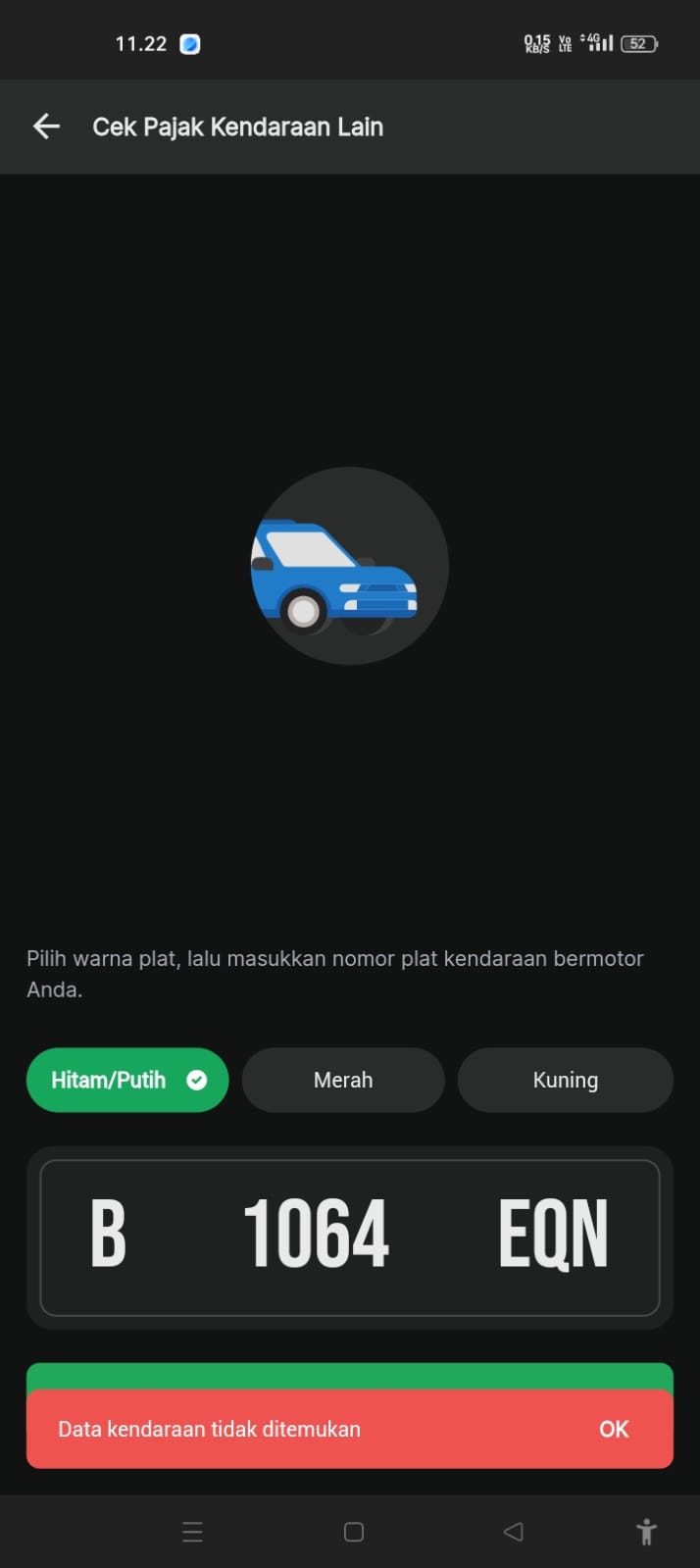Open the accessibility shortcut
Screen dimensions: 700x1568
click(646, 1532)
